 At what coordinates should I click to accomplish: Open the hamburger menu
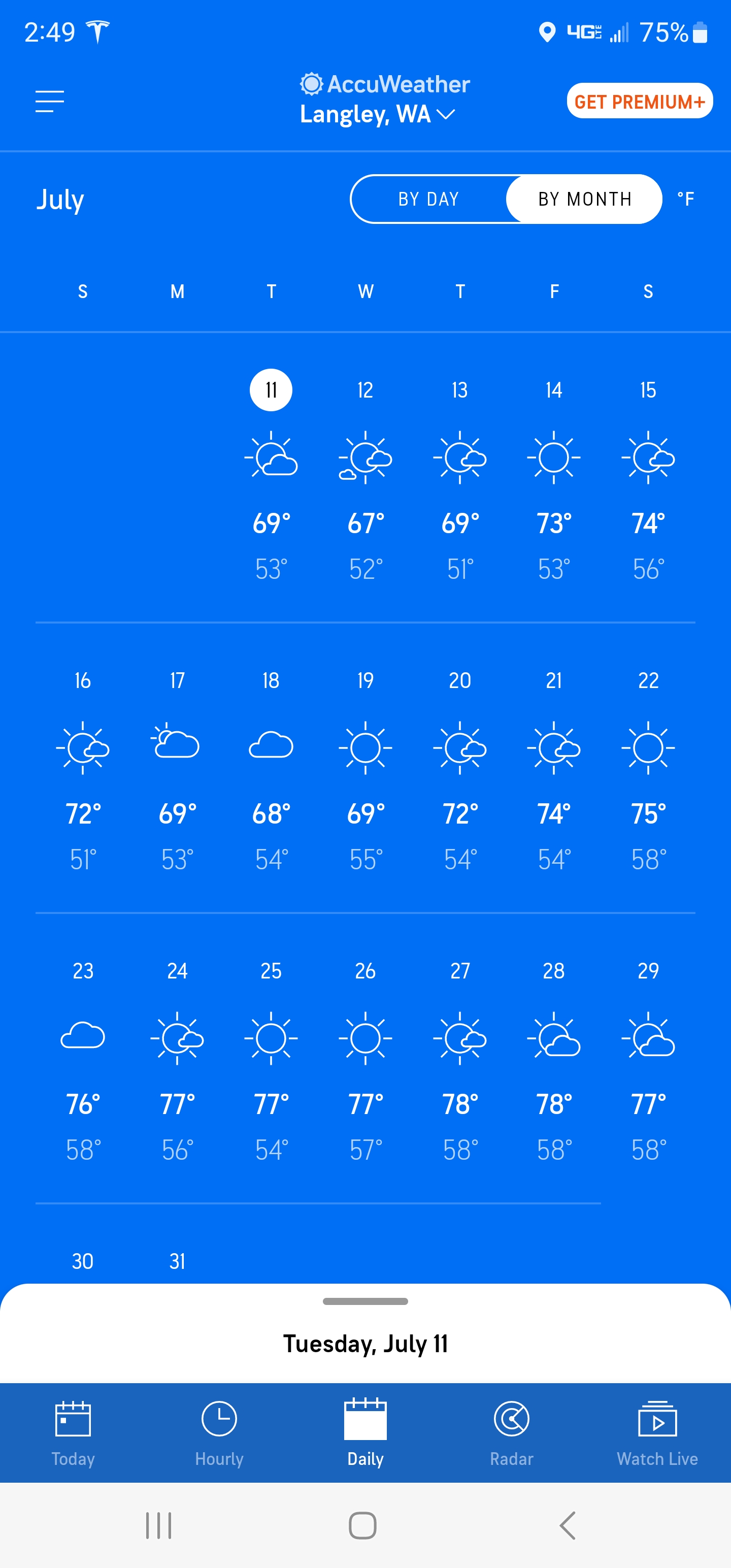coord(49,101)
